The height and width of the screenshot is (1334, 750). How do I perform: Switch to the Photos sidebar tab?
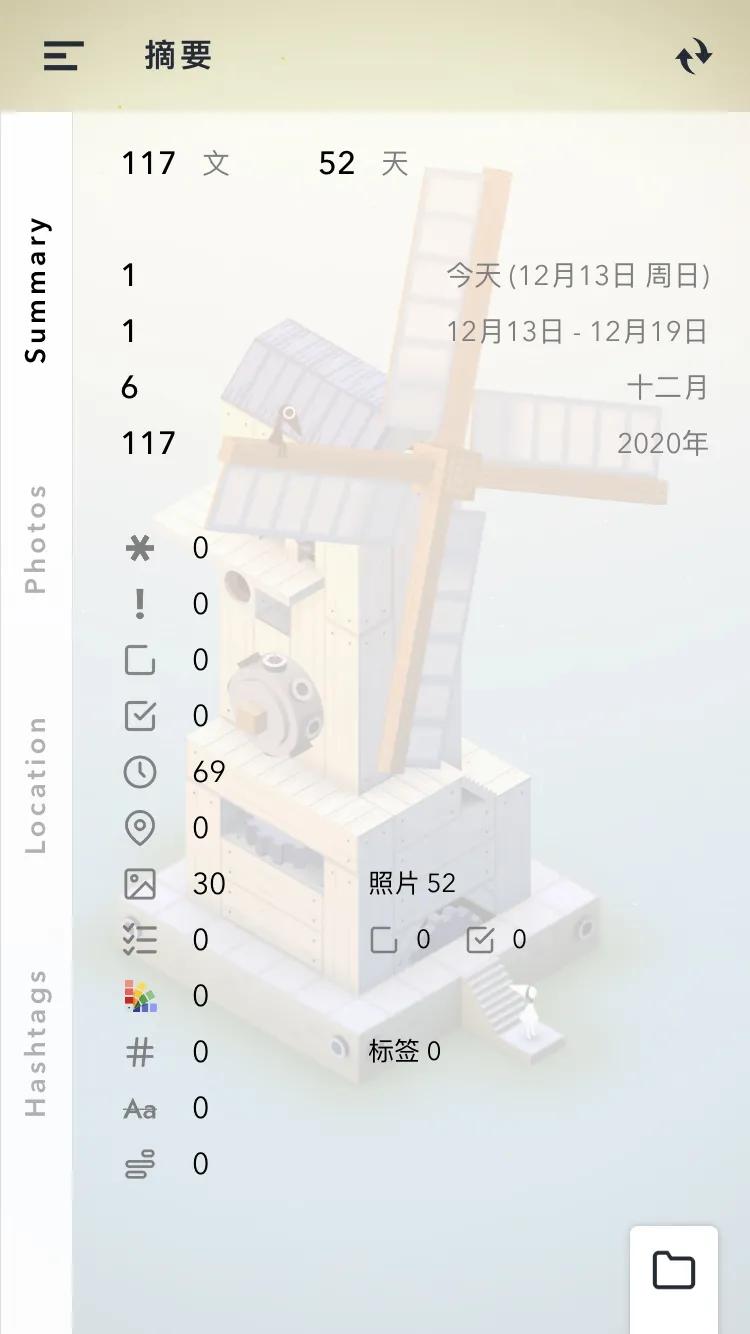37,538
